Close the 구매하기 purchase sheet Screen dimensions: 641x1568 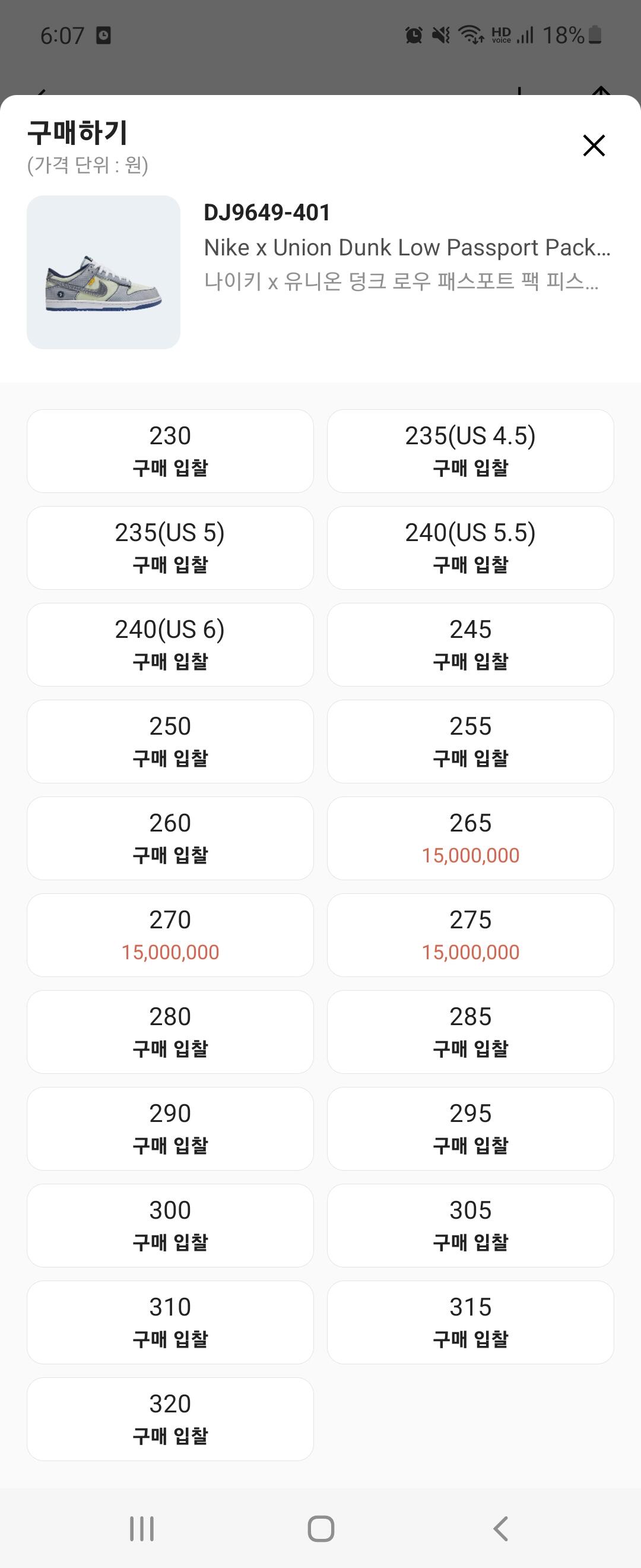[594, 146]
